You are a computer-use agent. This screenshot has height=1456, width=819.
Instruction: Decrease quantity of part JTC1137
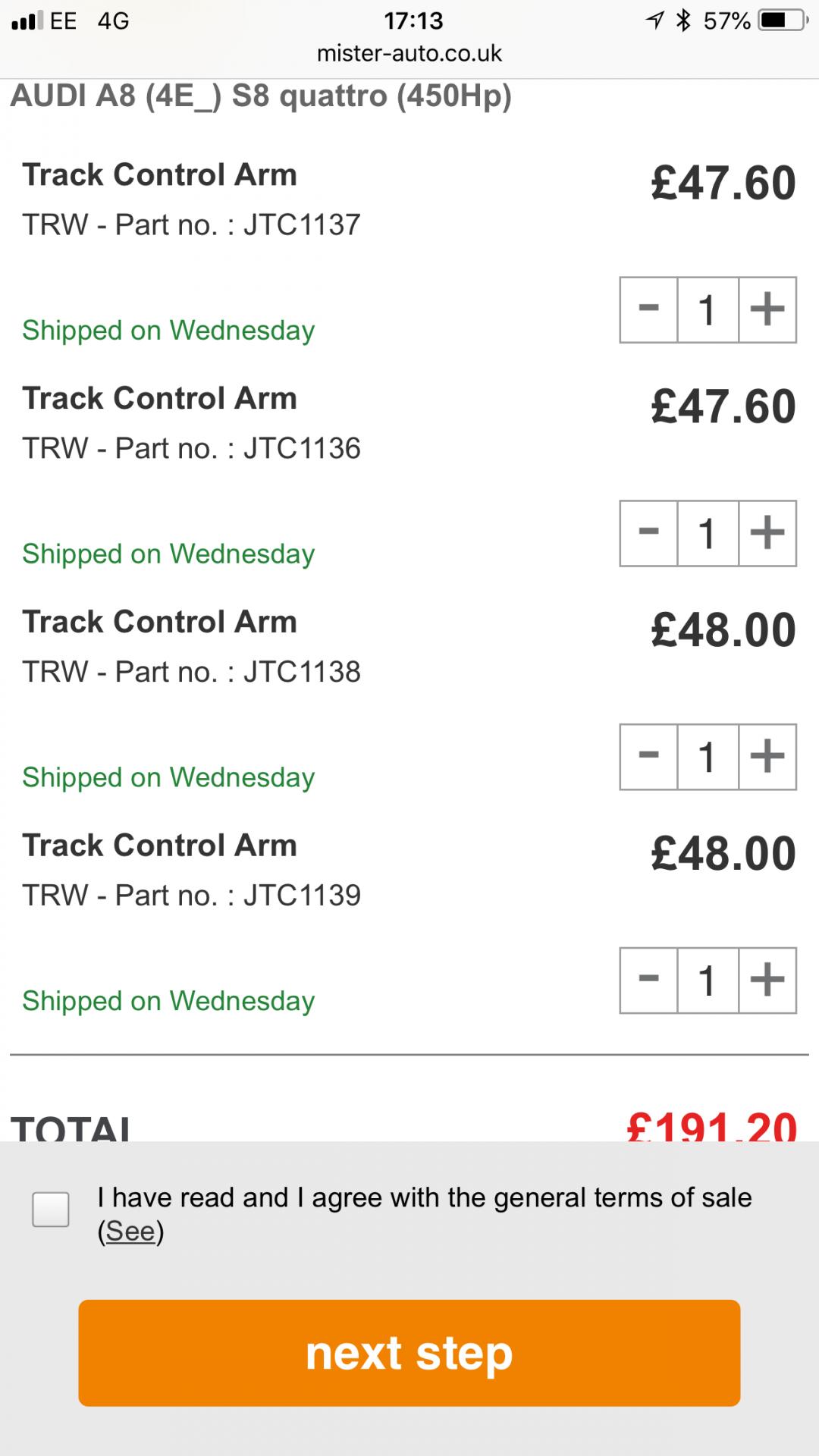pos(648,309)
